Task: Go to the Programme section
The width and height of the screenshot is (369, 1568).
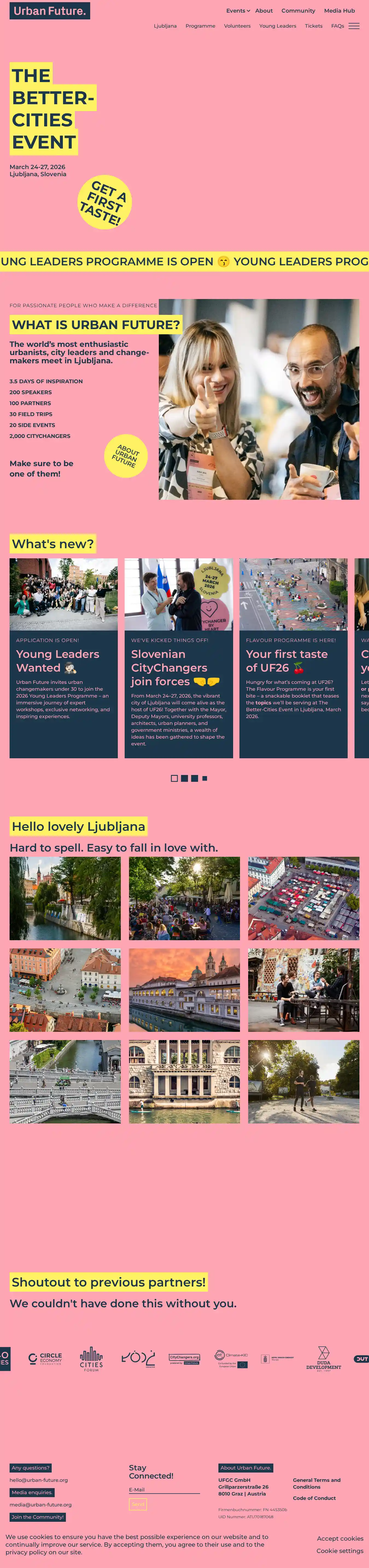Action: (200, 26)
